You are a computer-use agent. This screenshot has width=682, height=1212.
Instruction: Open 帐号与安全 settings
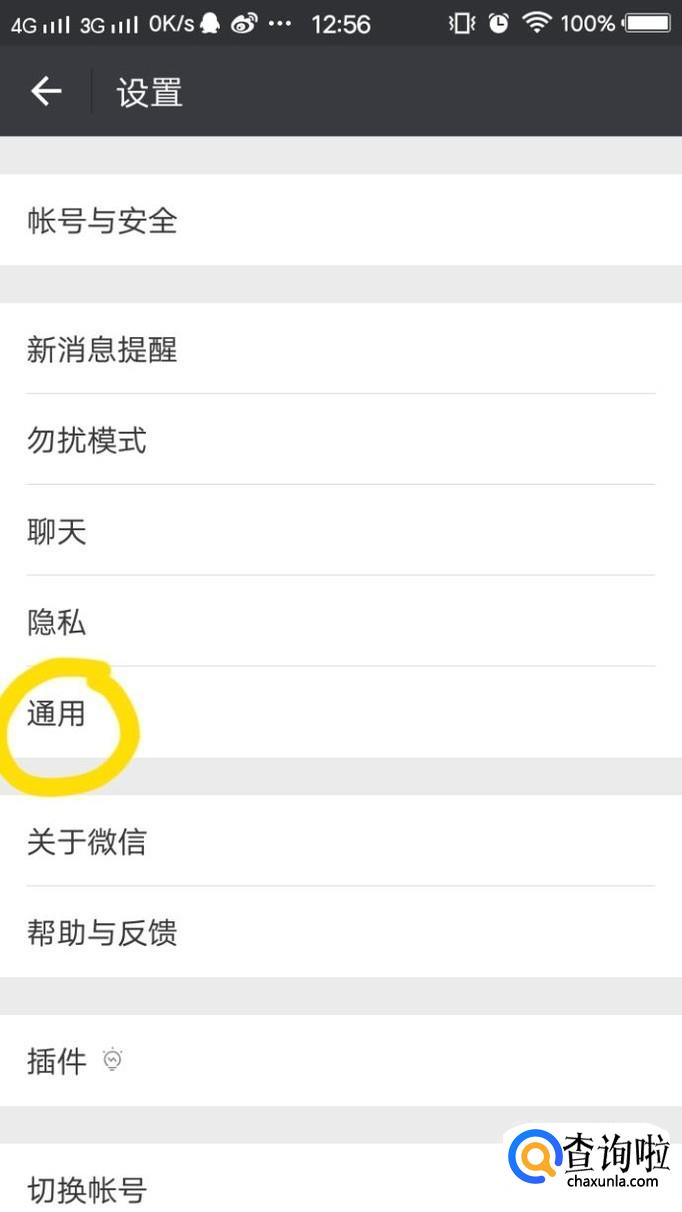(x=340, y=220)
